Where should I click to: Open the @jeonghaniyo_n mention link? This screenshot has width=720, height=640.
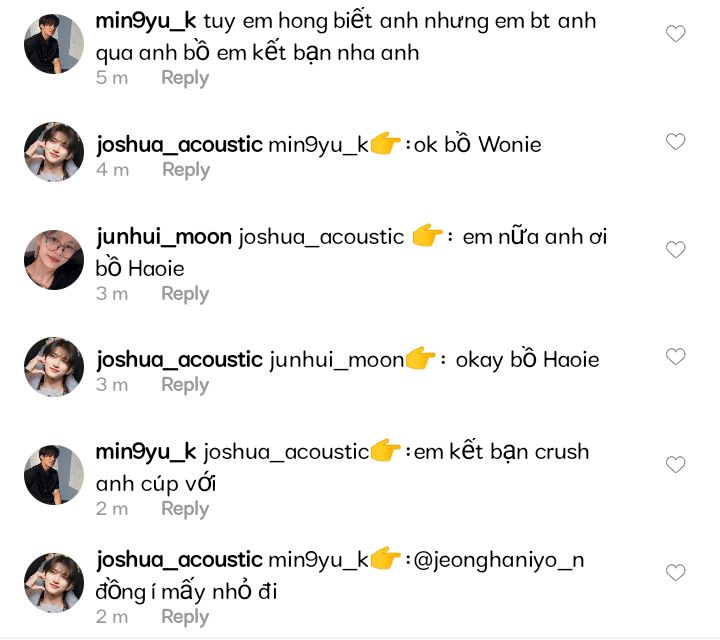coord(499,561)
